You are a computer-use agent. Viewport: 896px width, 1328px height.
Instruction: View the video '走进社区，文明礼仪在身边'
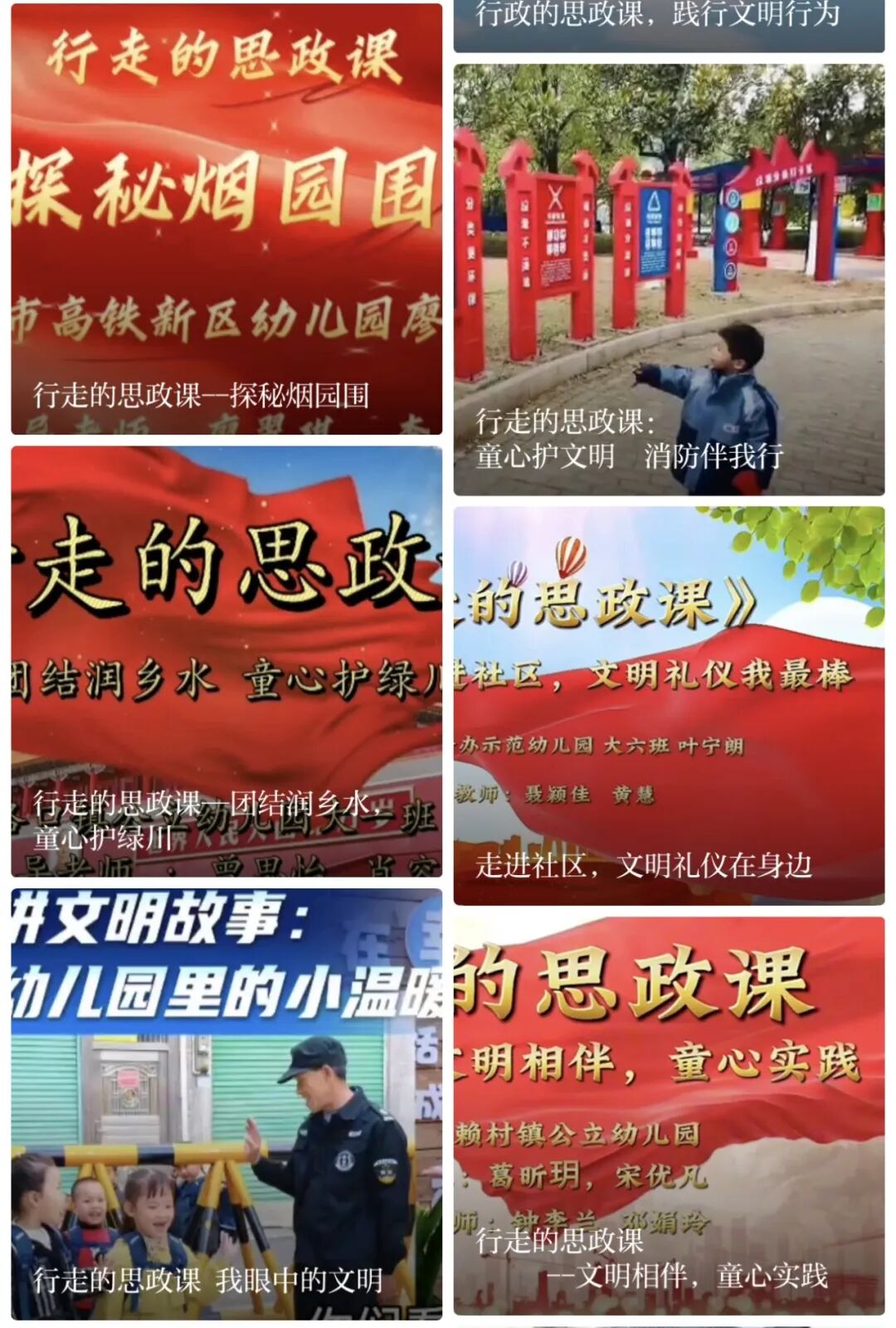(669, 705)
